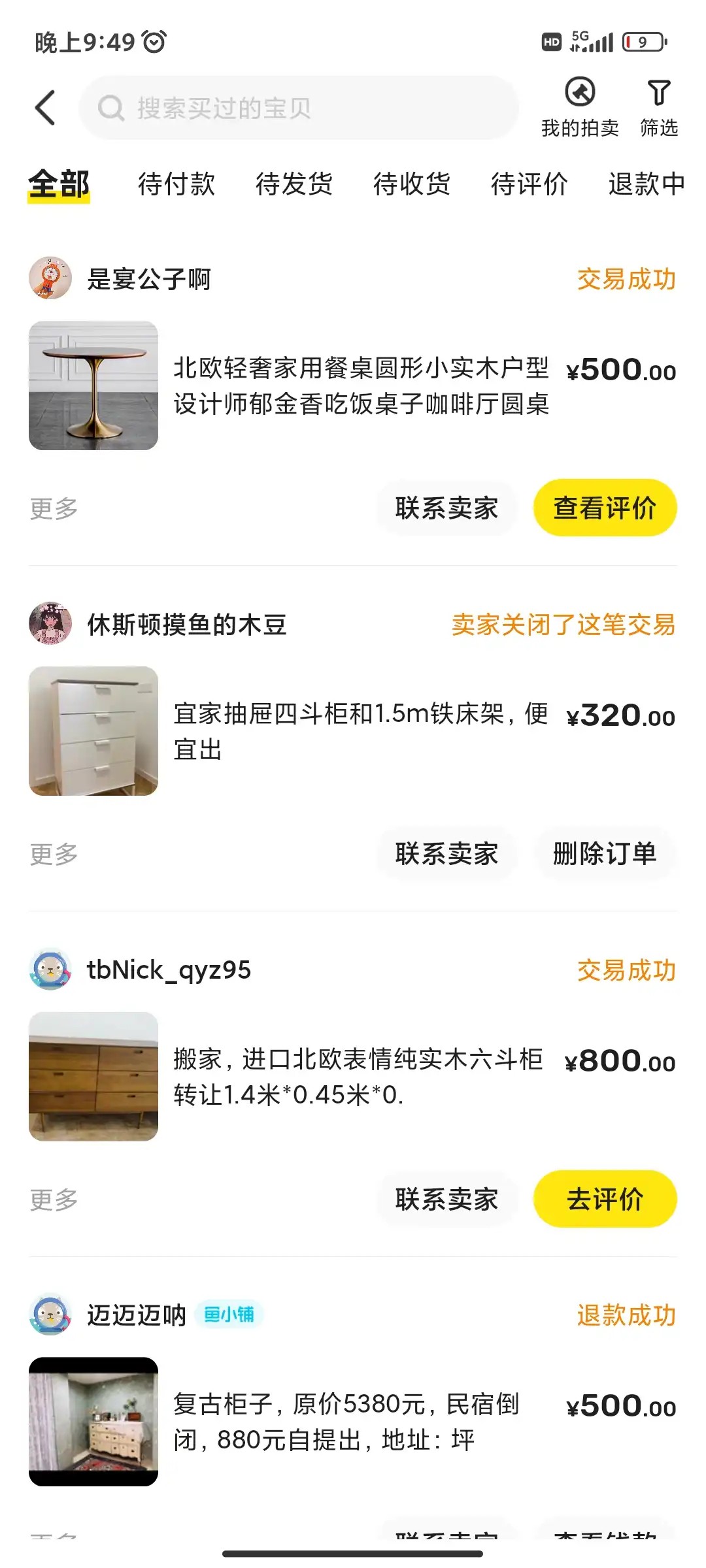
Task: Switch to the 待收货 tab
Action: [412, 184]
